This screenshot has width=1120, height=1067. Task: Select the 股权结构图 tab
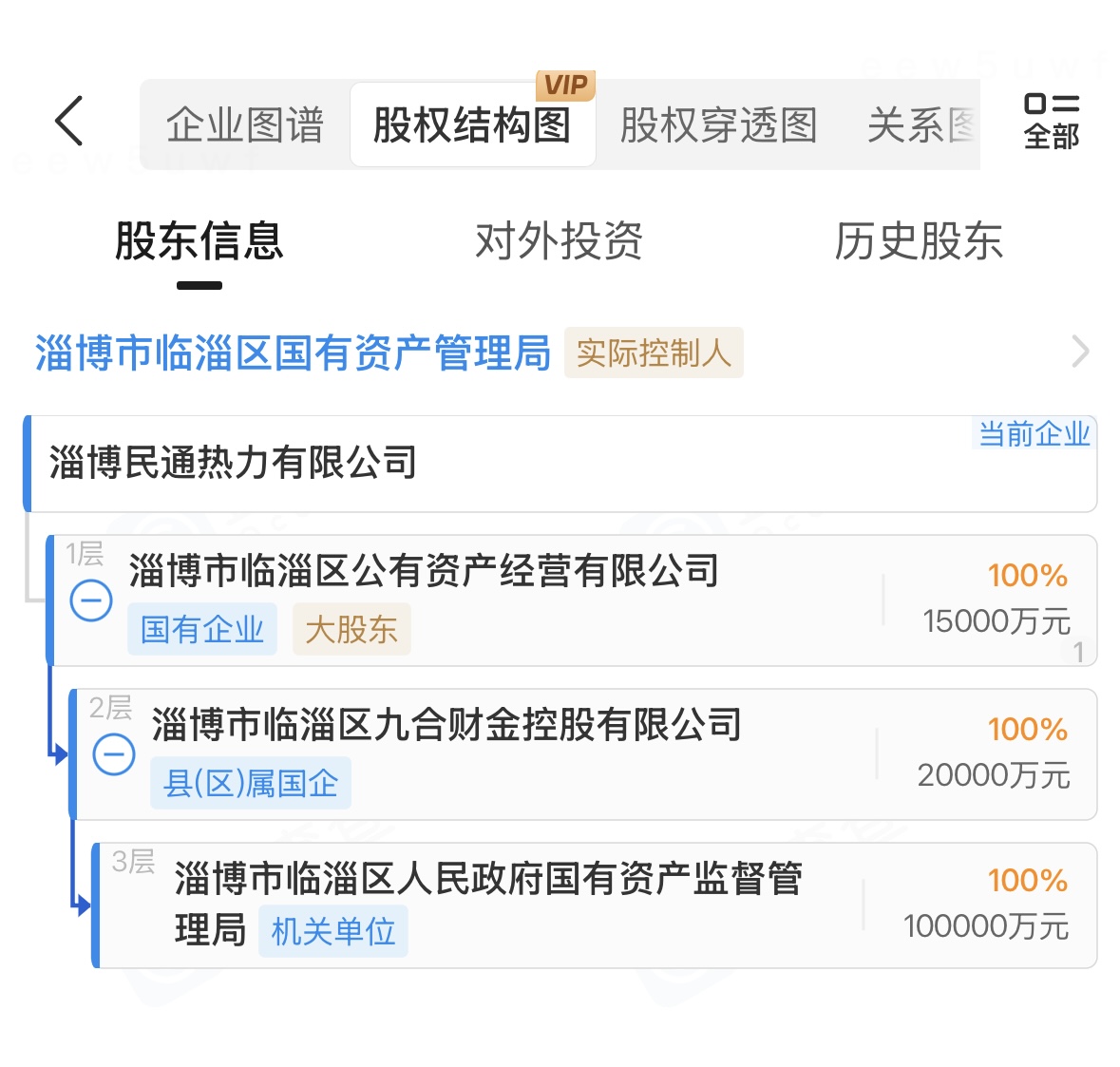472,125
